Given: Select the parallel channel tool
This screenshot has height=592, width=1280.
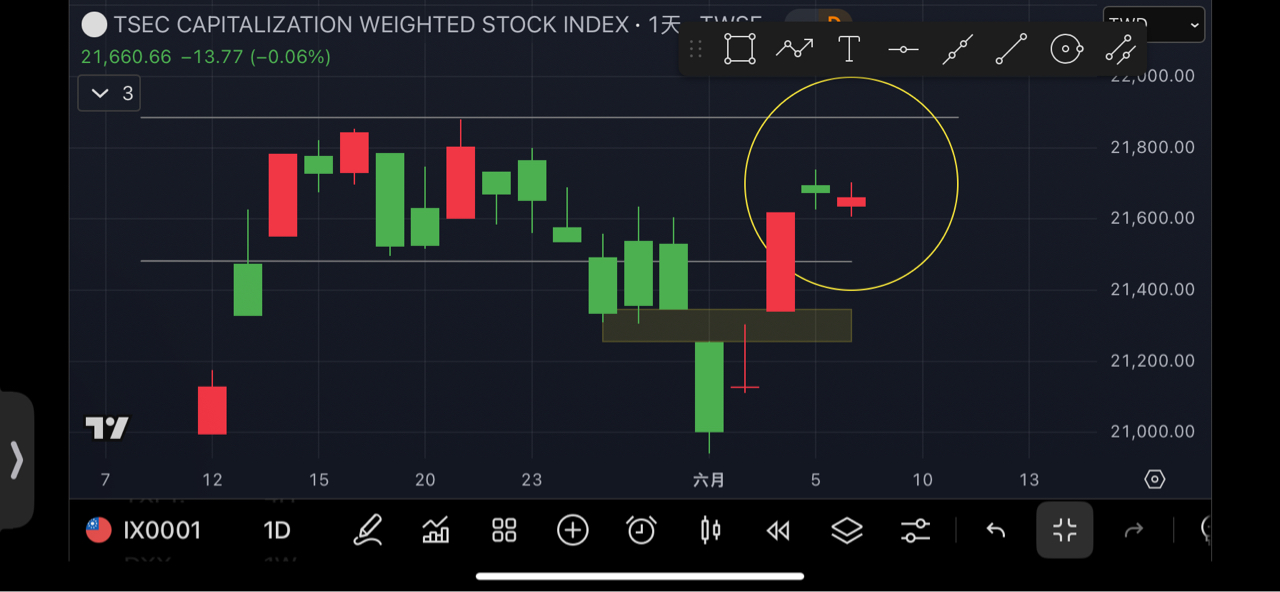Looking at the screenshot, I should pyautogui.click(x=1120, y=48).
